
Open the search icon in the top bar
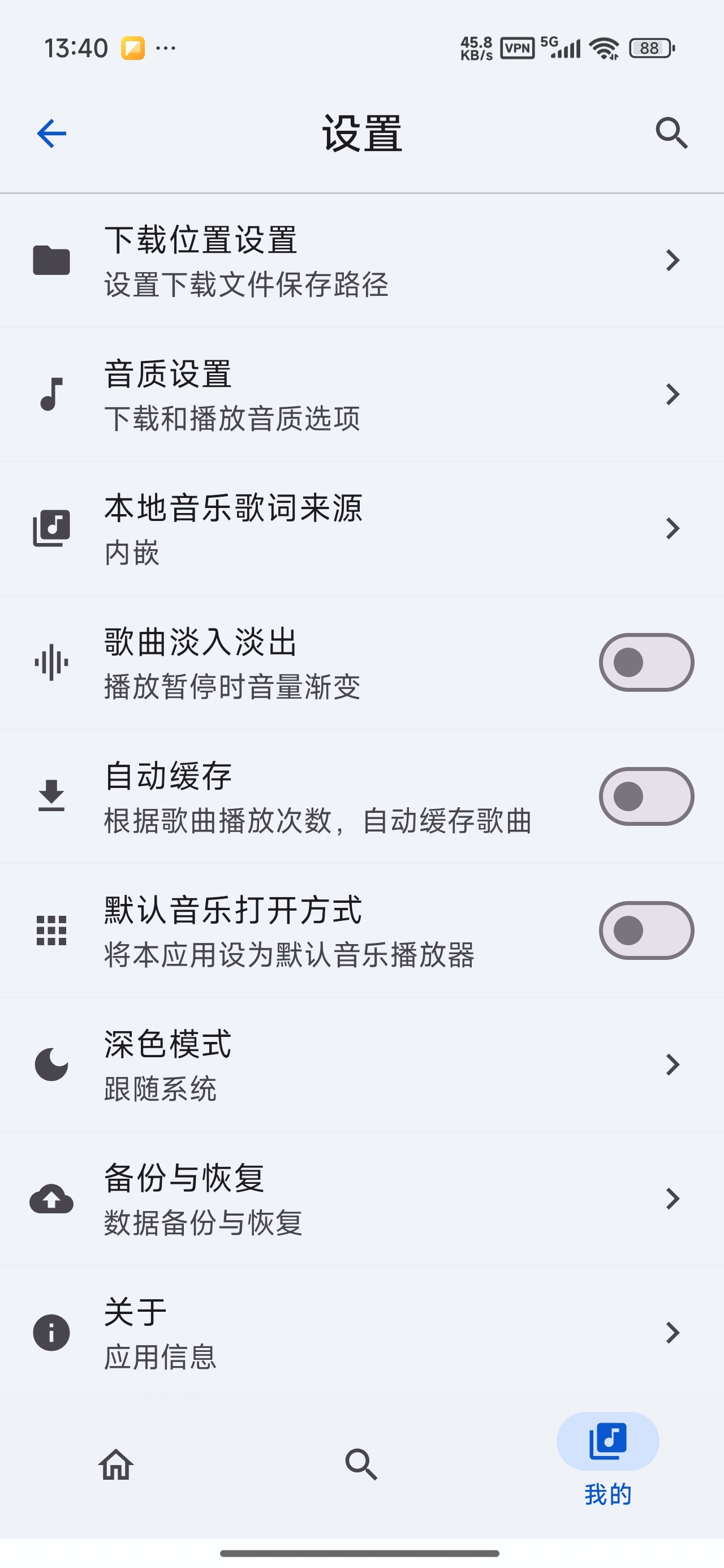tap(671, 133)
